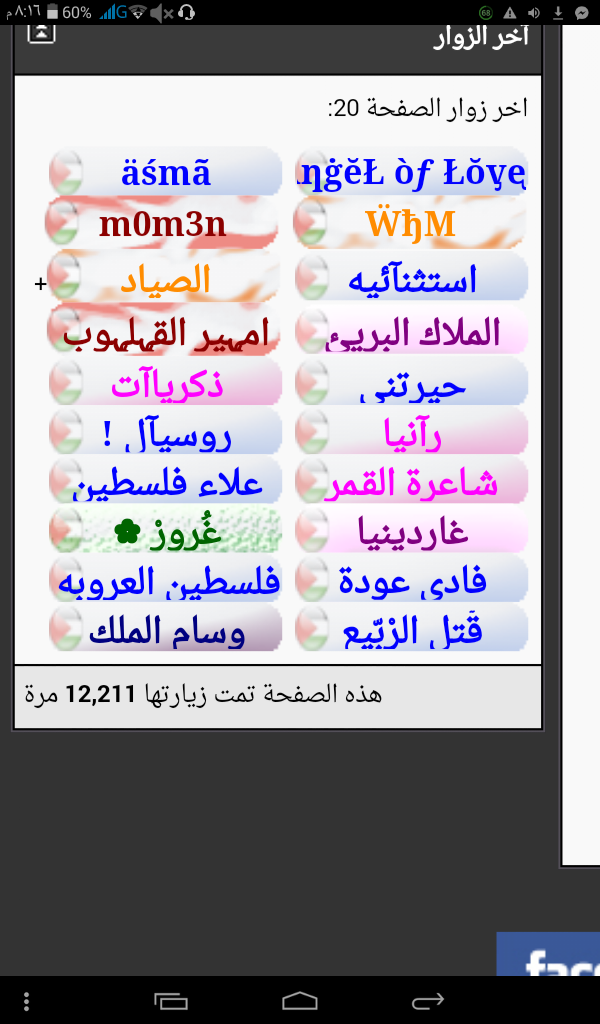
Task: View profile of امير القلوب
Action: [x=165, y=332]
